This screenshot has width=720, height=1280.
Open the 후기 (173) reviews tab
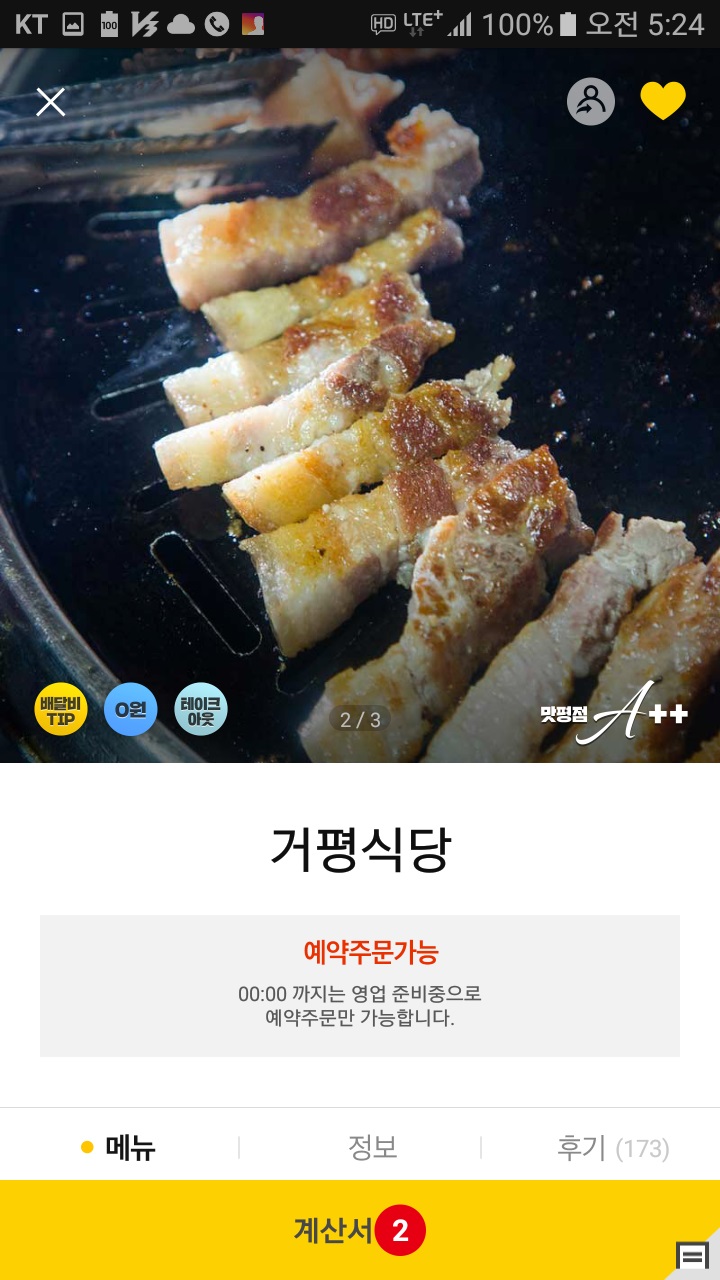[612, 1148]
